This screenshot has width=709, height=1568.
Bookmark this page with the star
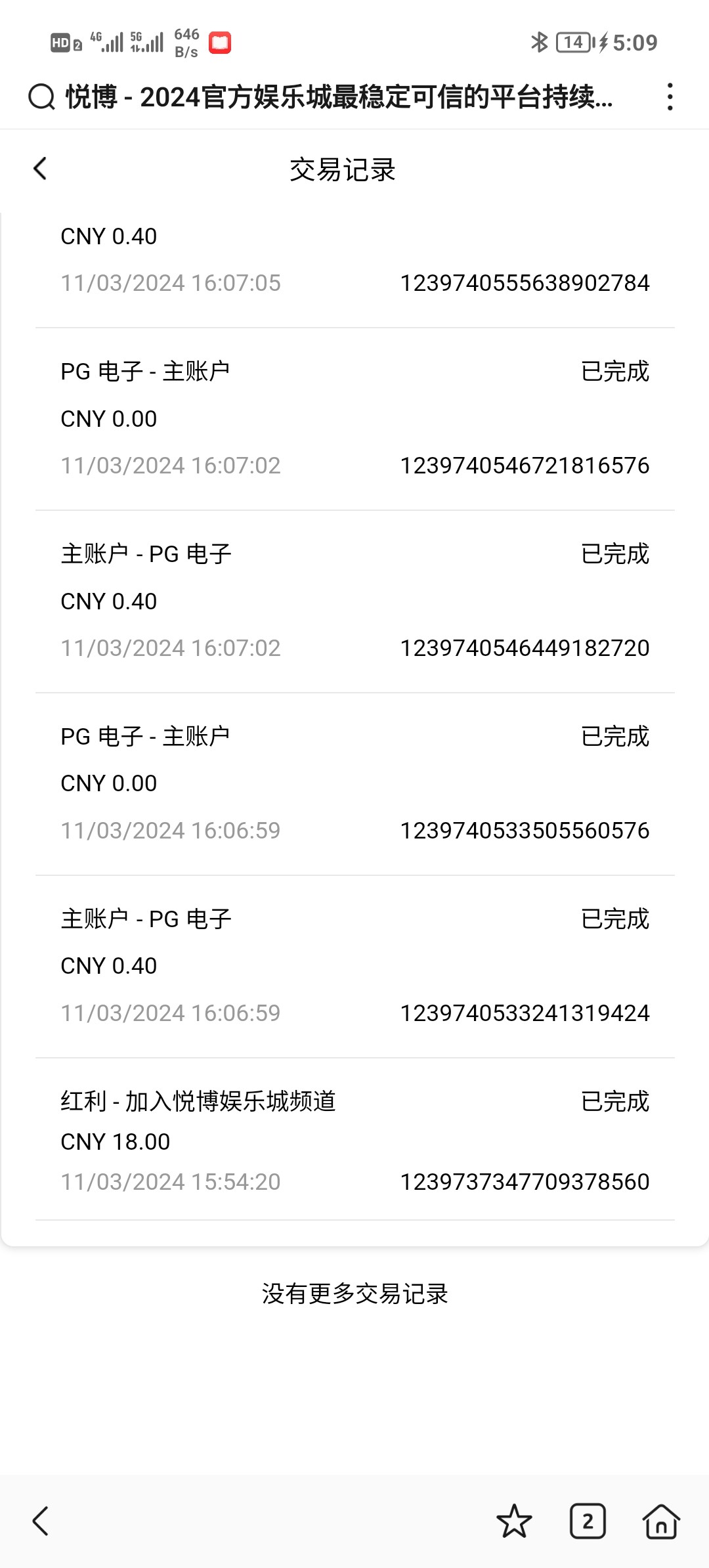click(514, 1521)
